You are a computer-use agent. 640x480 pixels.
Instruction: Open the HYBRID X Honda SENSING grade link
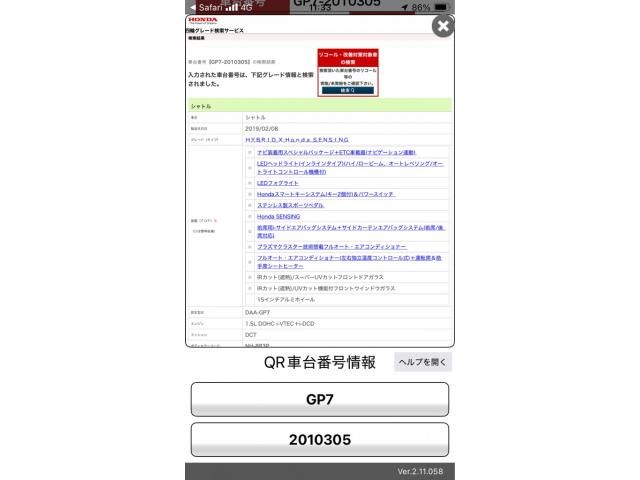tap(297, 140)
